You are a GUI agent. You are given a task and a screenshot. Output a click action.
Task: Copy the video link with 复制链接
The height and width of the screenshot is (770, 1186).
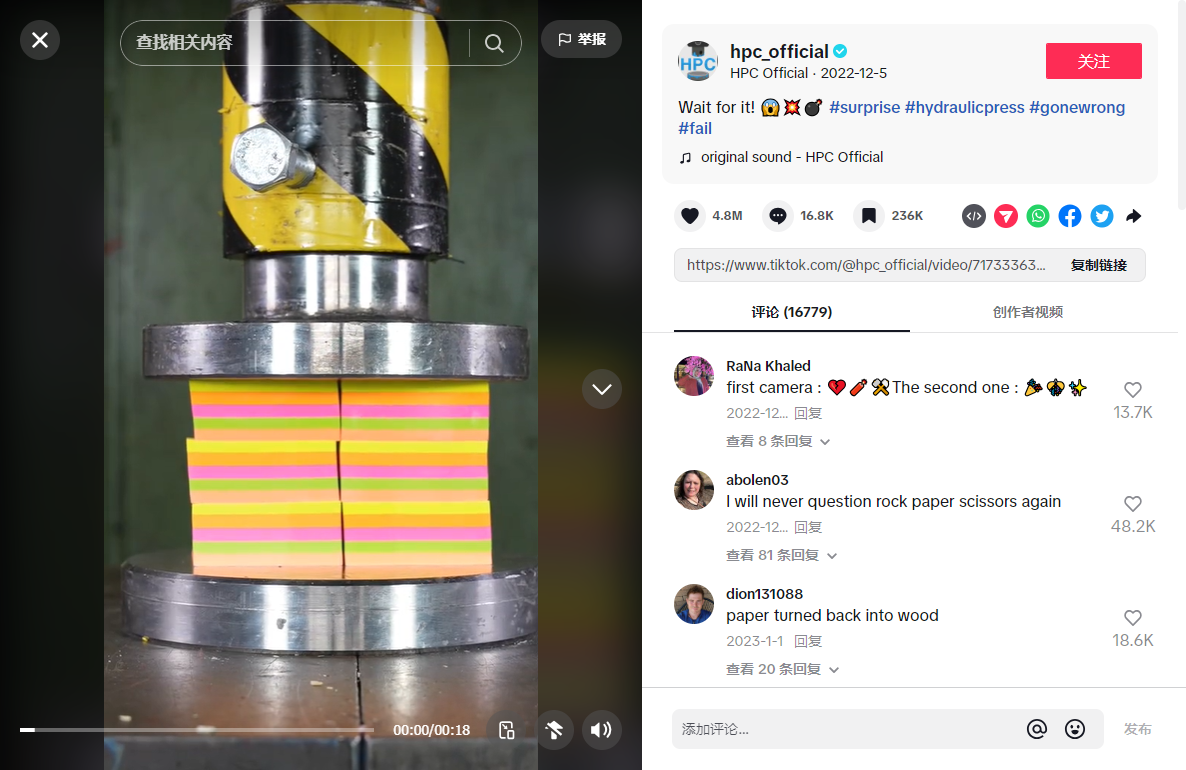tap(1098, 265)
